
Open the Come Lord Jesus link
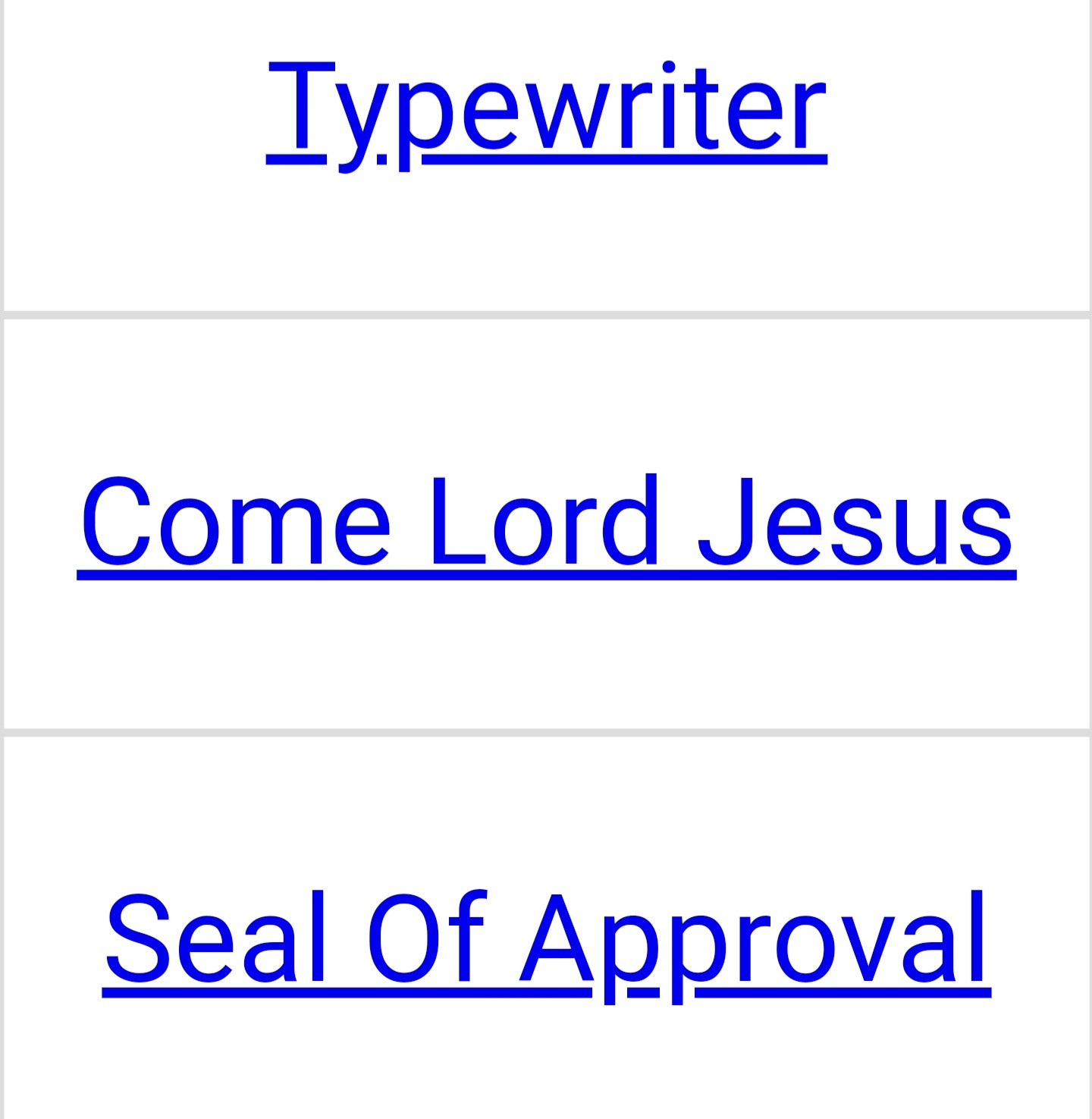546,523
